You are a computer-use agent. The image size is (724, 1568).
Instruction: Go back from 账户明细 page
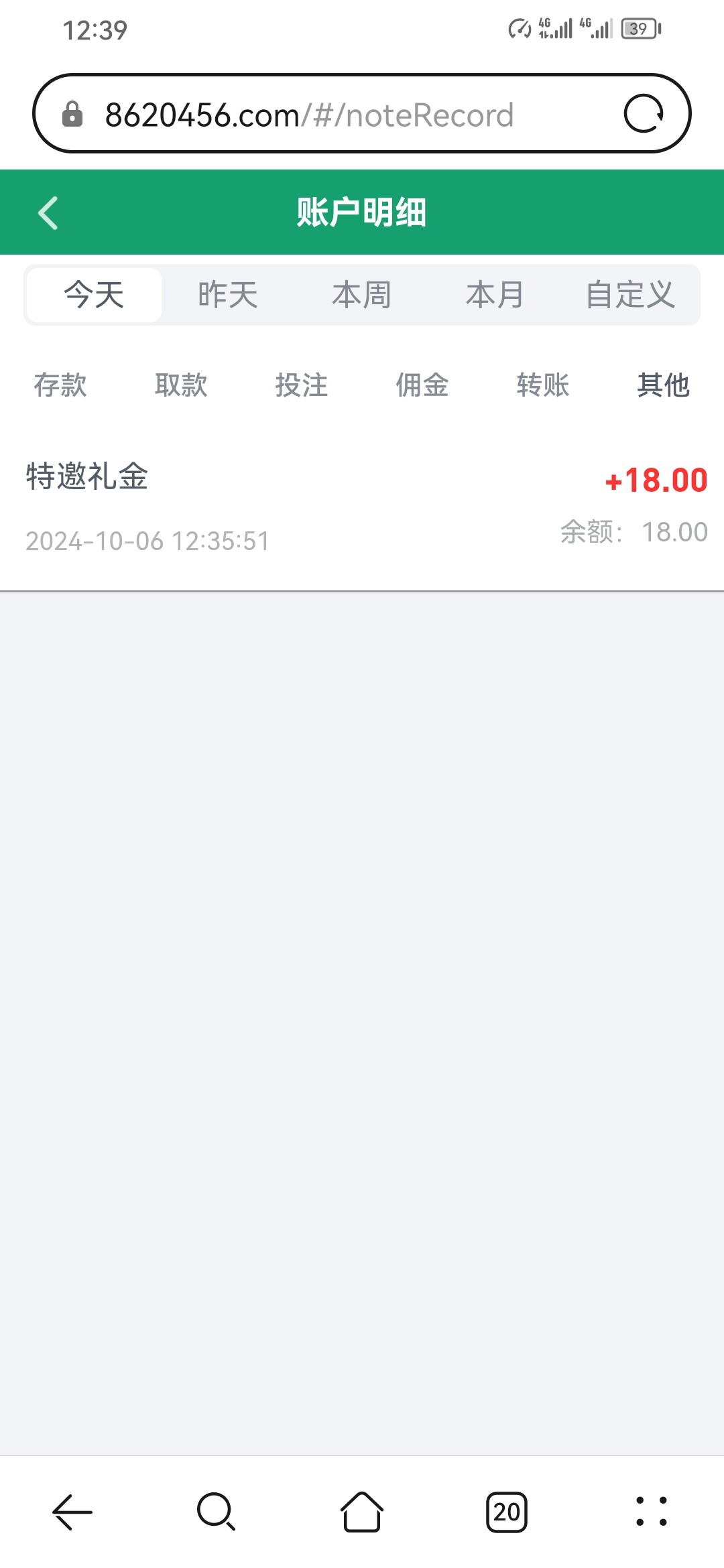(48, 213)
